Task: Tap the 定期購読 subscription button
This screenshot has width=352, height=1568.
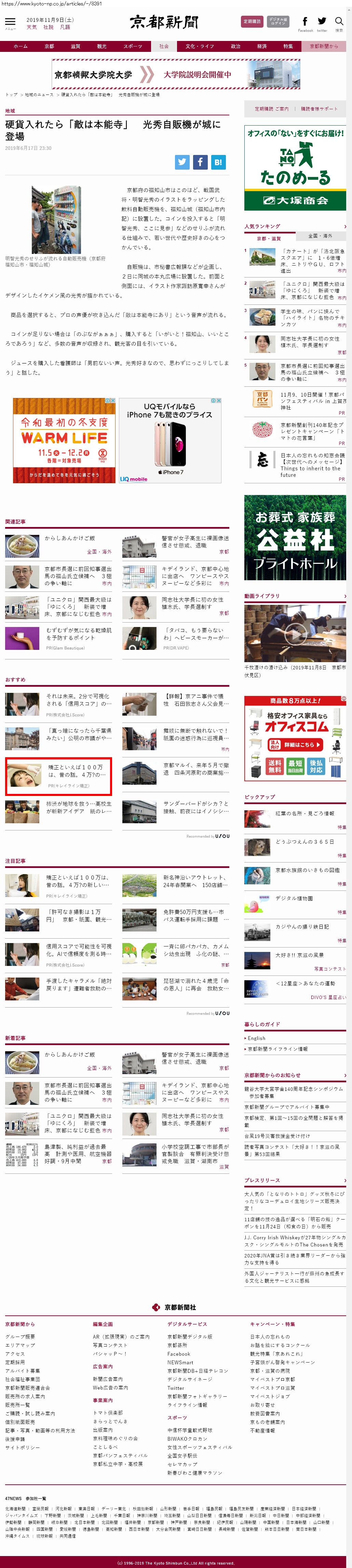Action: [252, 21]
